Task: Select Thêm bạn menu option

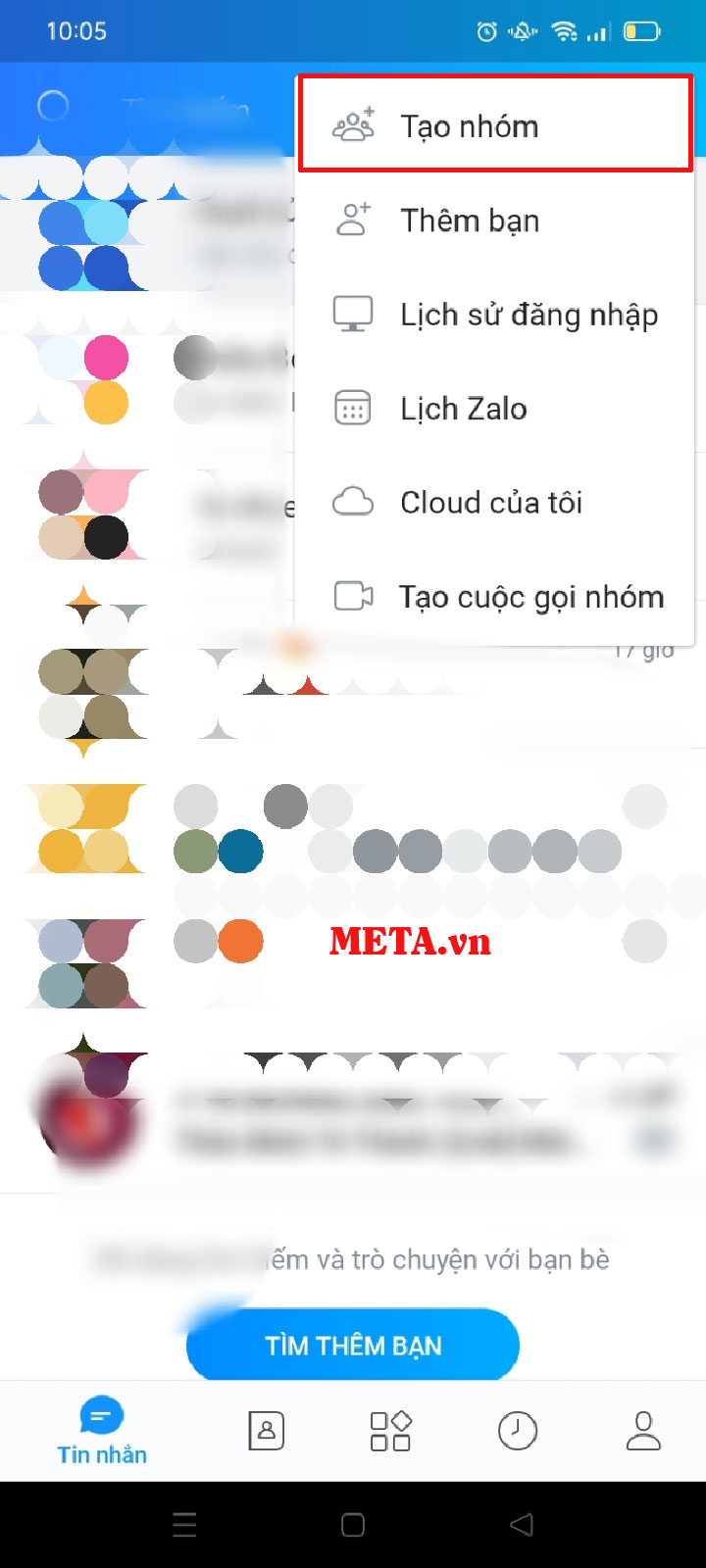Action: click(x=469, y=220)
